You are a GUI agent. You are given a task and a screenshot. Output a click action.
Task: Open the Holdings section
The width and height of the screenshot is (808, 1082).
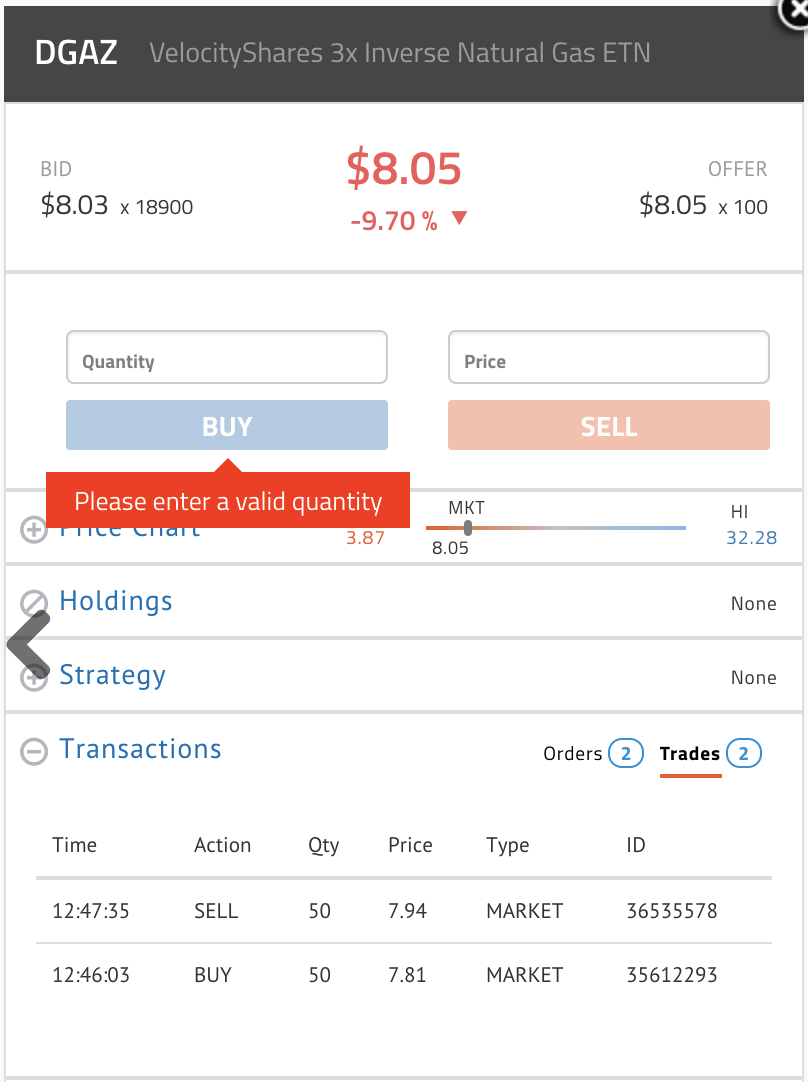tap(115, 602)
